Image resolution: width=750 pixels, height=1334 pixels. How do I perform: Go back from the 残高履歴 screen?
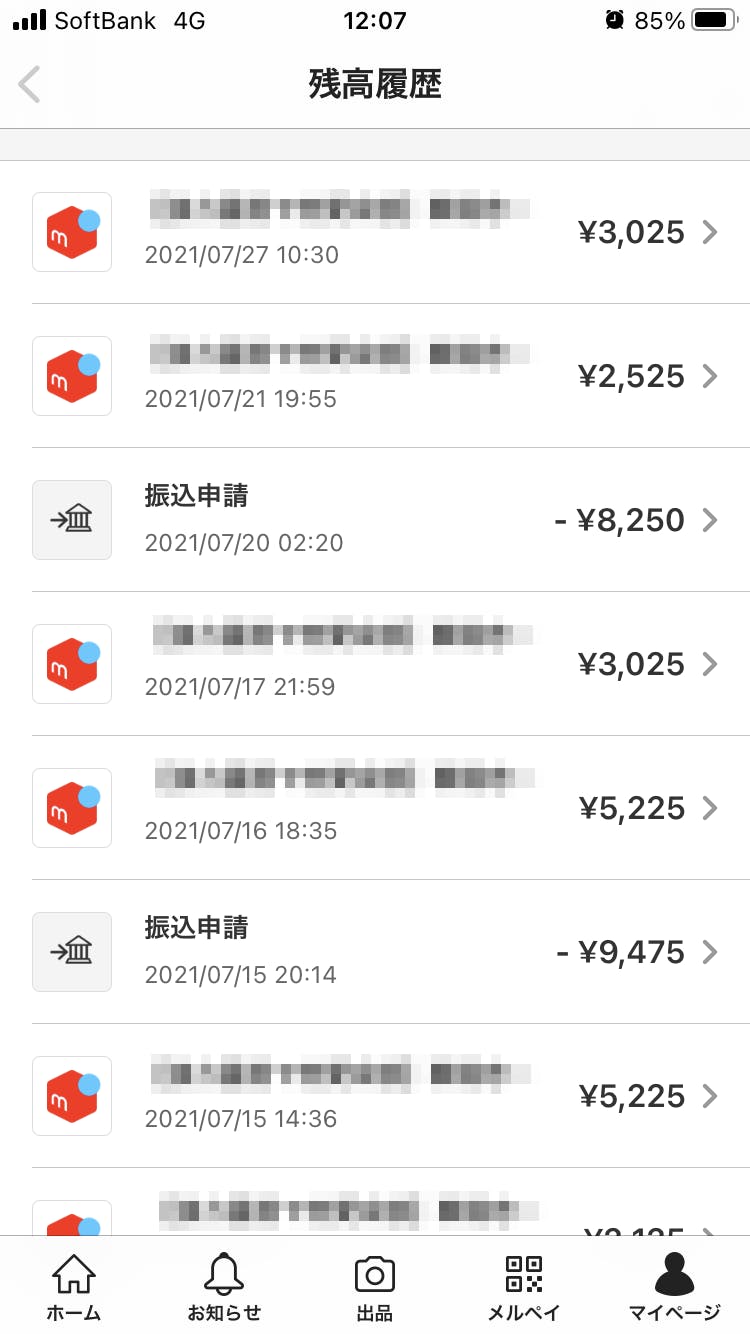point(30,85)
